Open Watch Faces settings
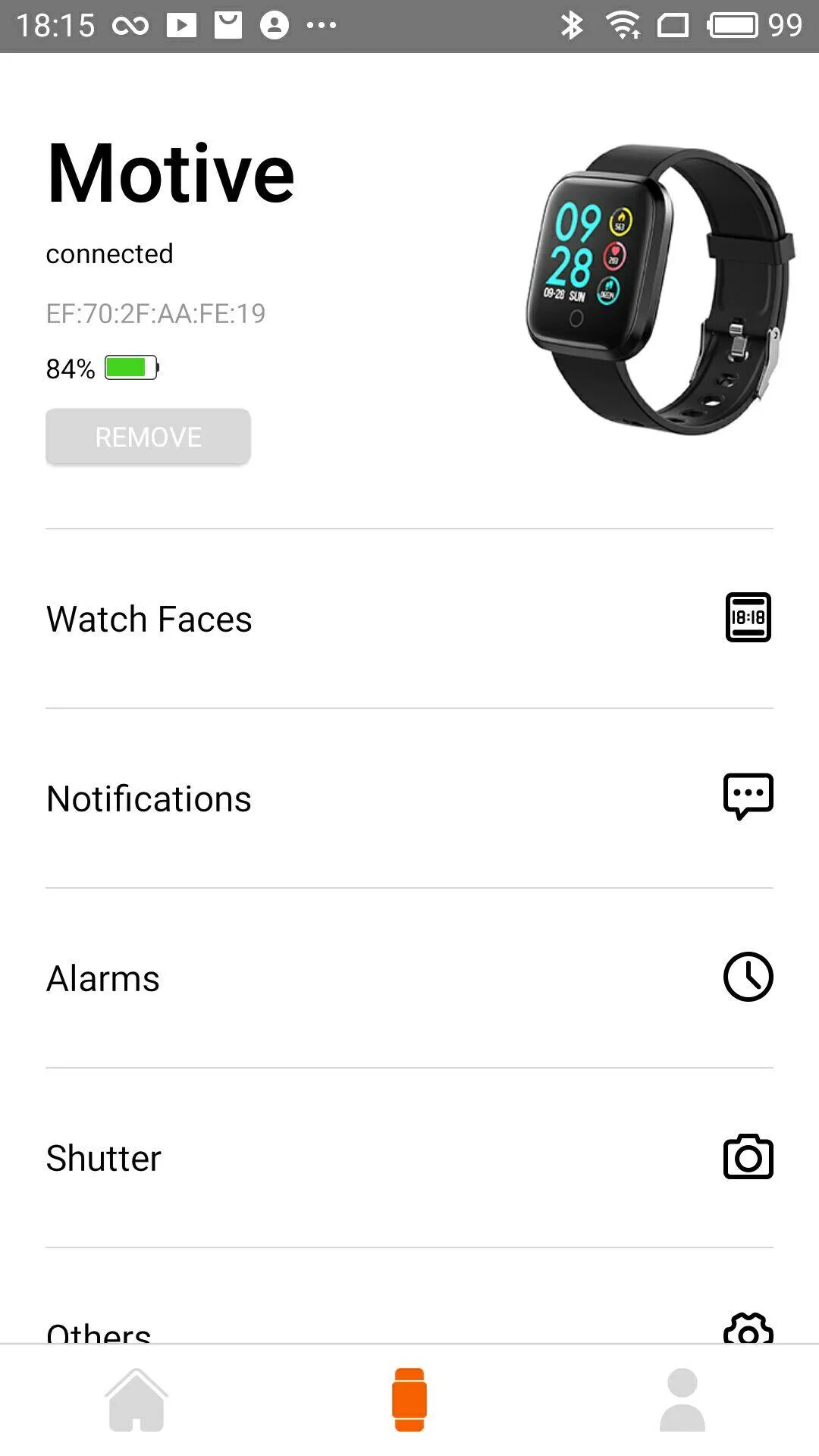The width and height of the screenshot is (819, 1456). 409,619
